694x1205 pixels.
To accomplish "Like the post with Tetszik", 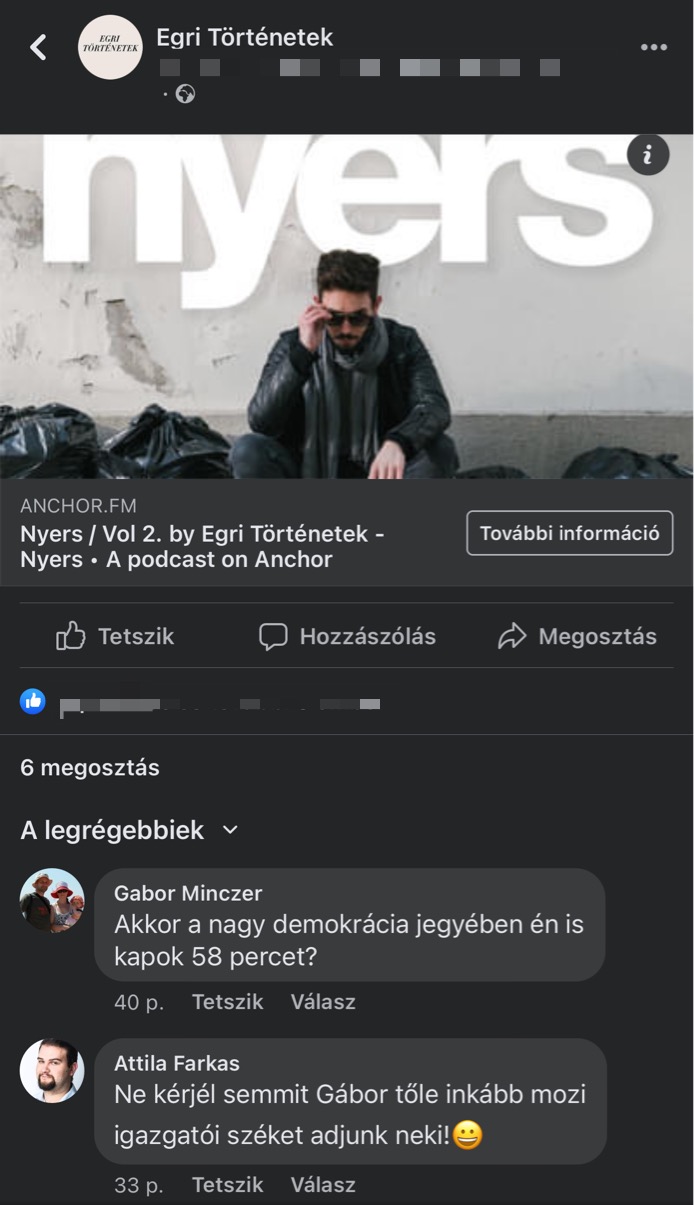I will click(x=115, y=636).
